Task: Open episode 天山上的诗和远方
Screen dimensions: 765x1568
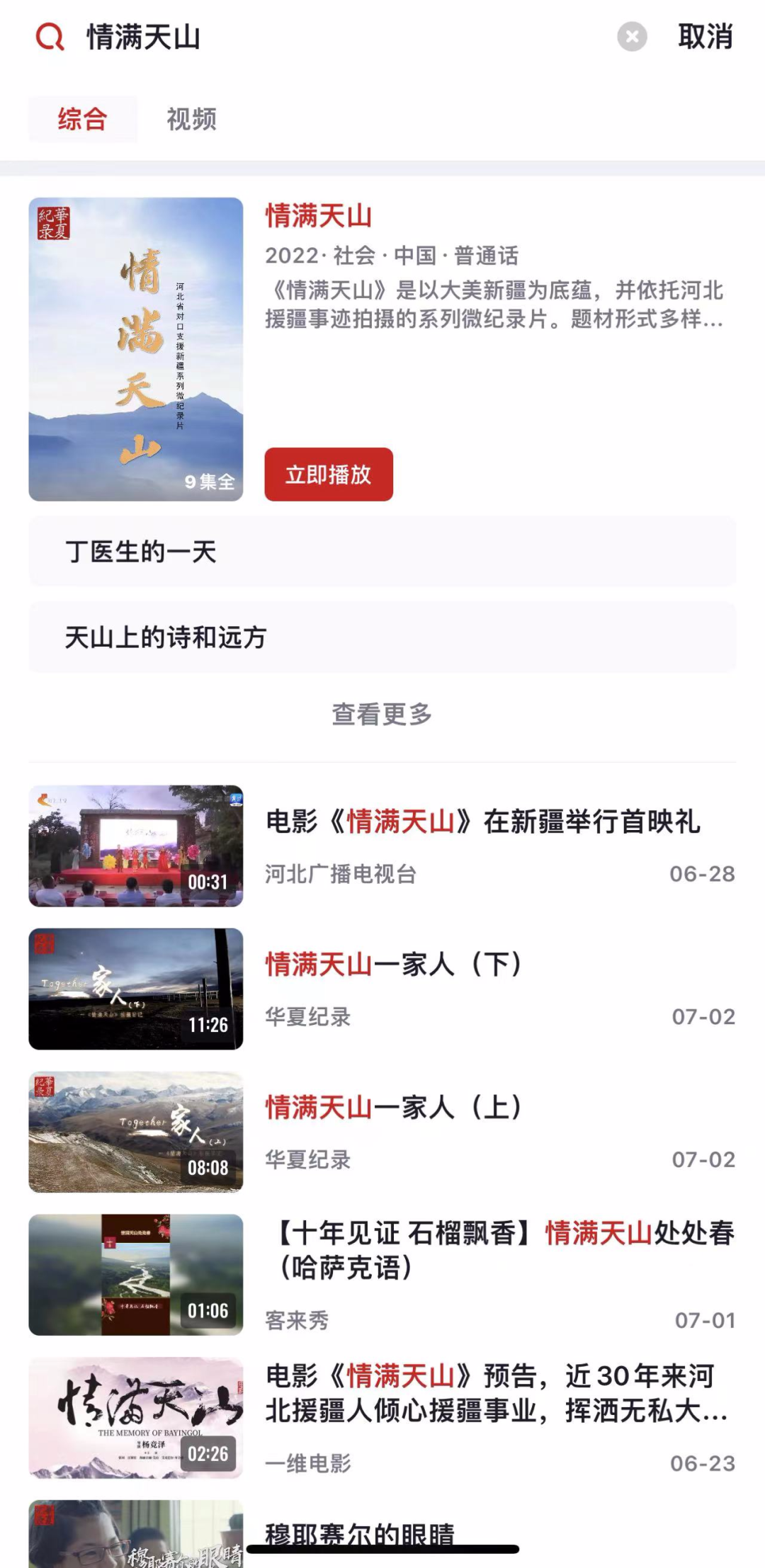Action: tap(382, 637)
